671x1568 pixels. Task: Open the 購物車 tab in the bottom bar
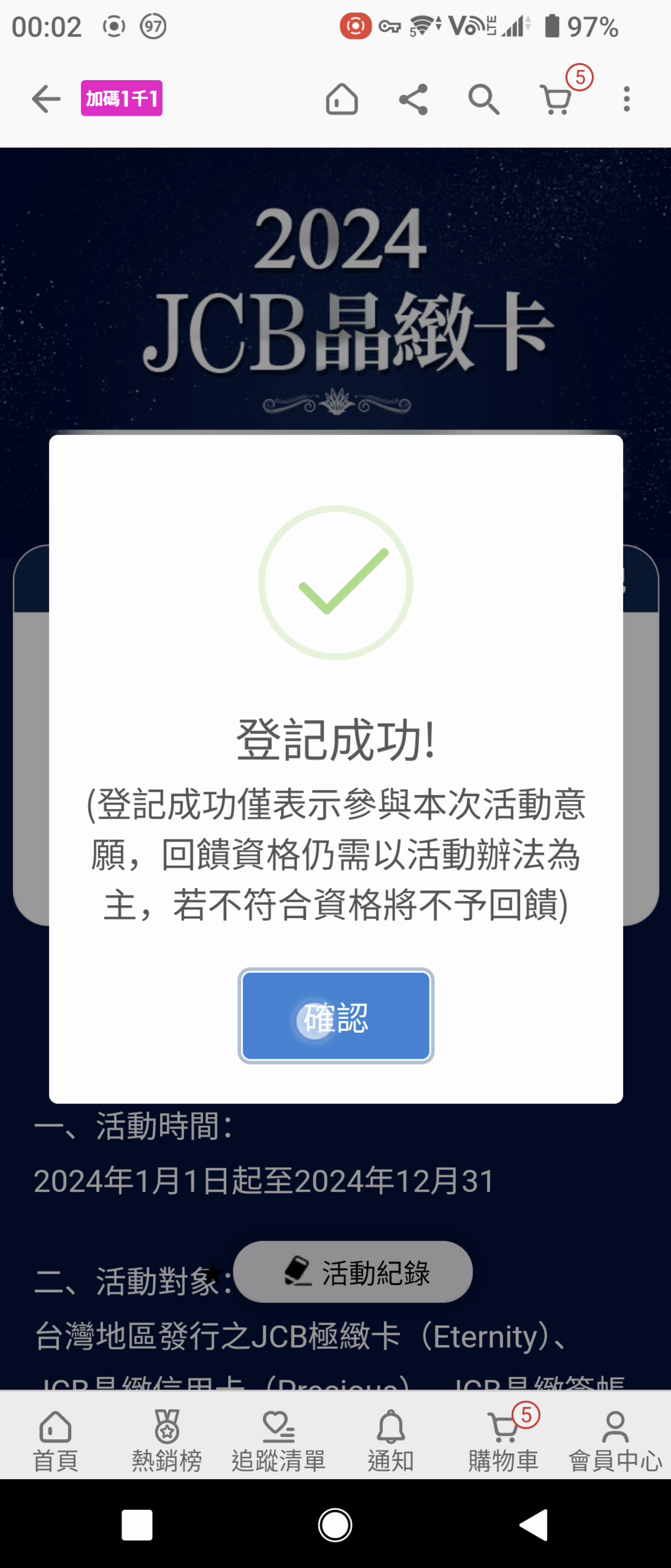[x=503, y=1441]
